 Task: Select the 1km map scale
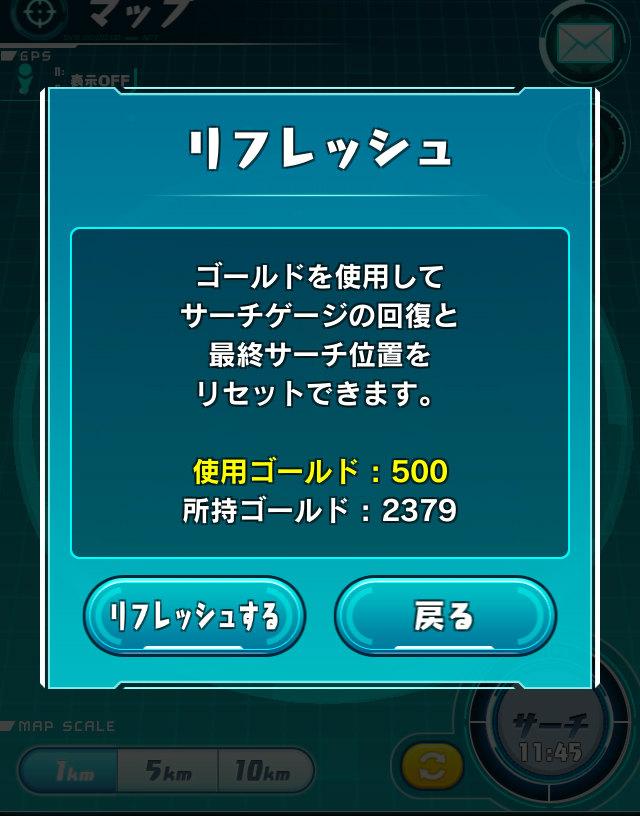point(68,771)
